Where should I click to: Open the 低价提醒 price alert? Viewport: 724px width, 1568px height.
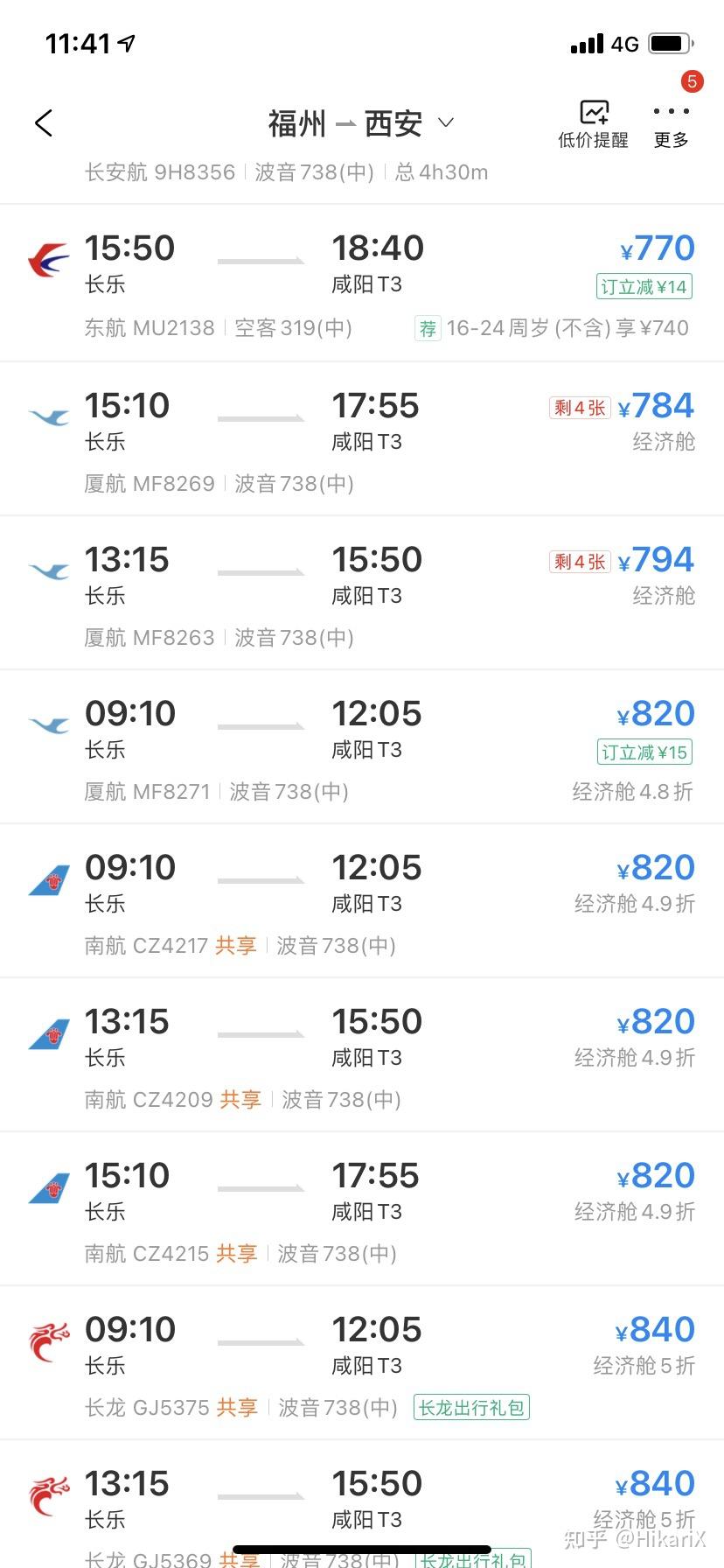[593, 123]
